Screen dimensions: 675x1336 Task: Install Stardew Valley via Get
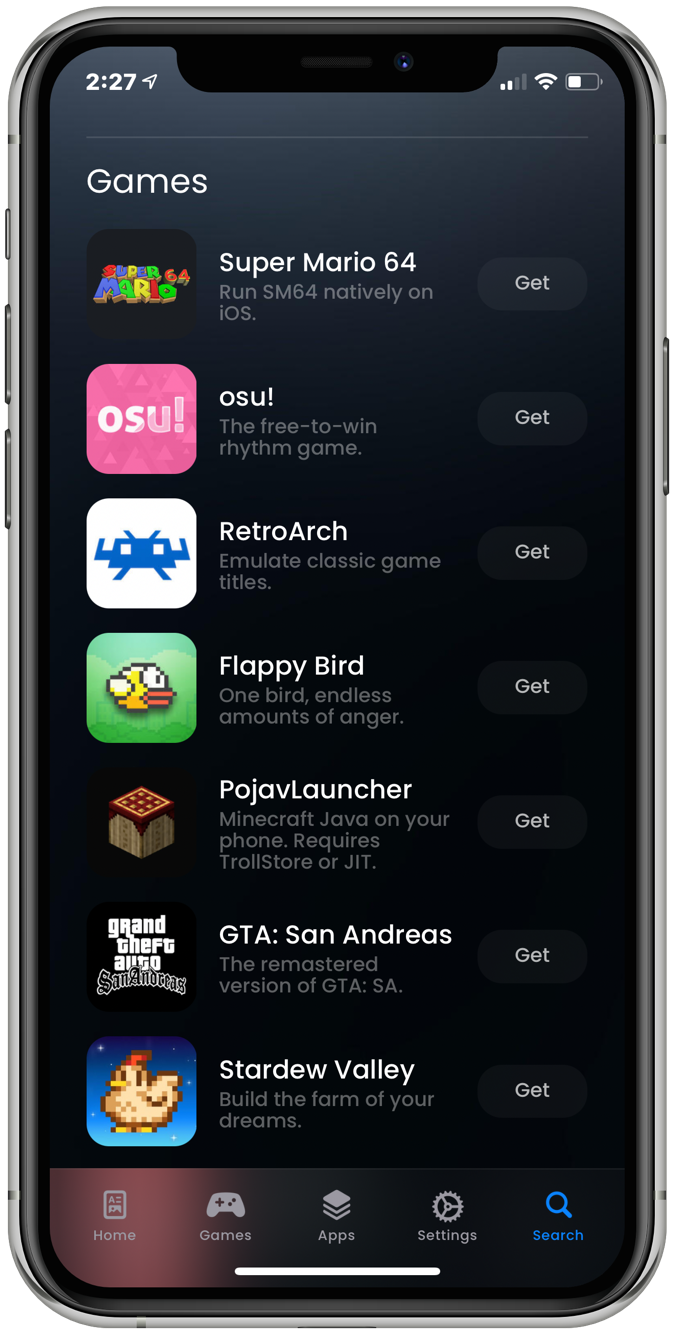(x=531, y=1090)
